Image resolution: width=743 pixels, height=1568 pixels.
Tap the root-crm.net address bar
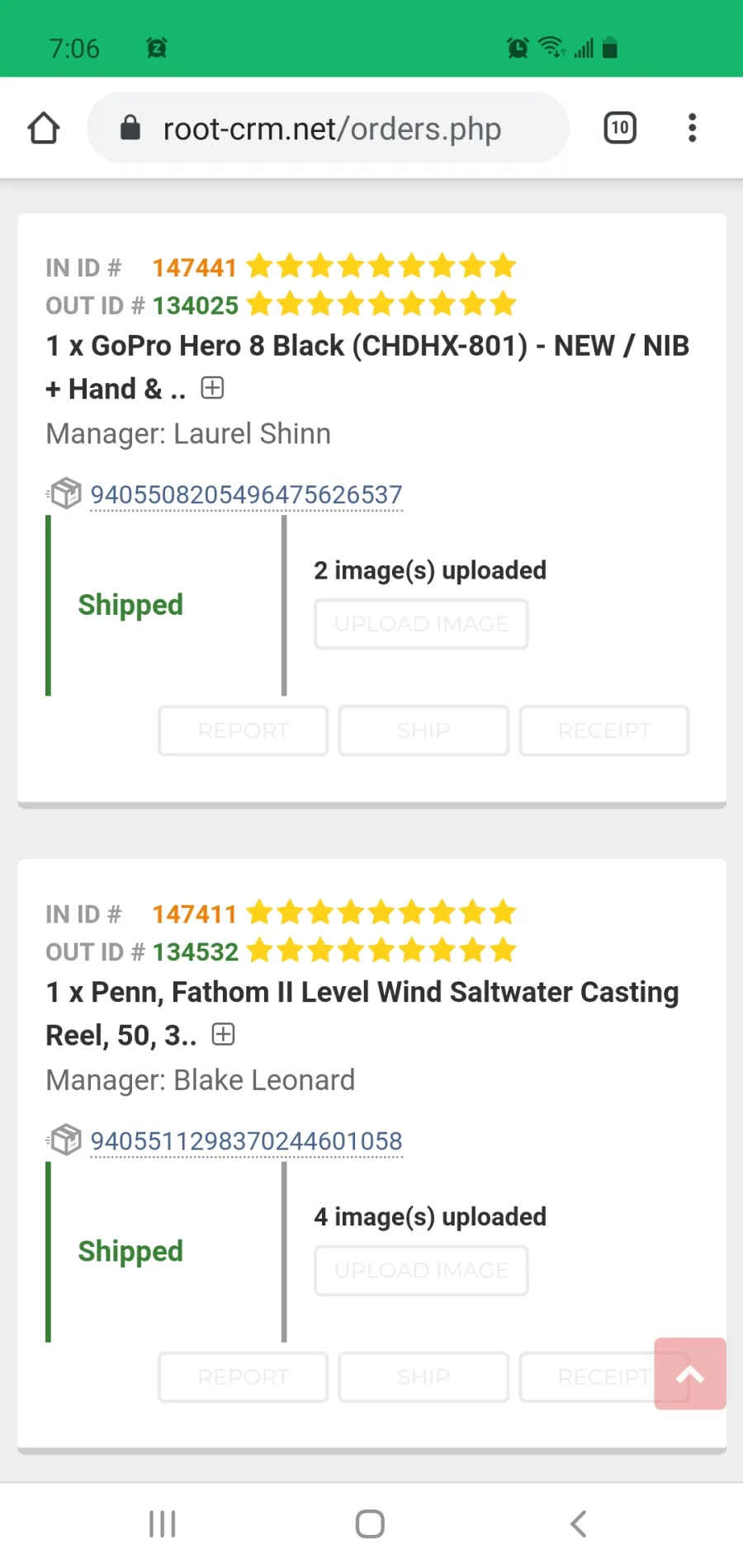coord(328,128)
